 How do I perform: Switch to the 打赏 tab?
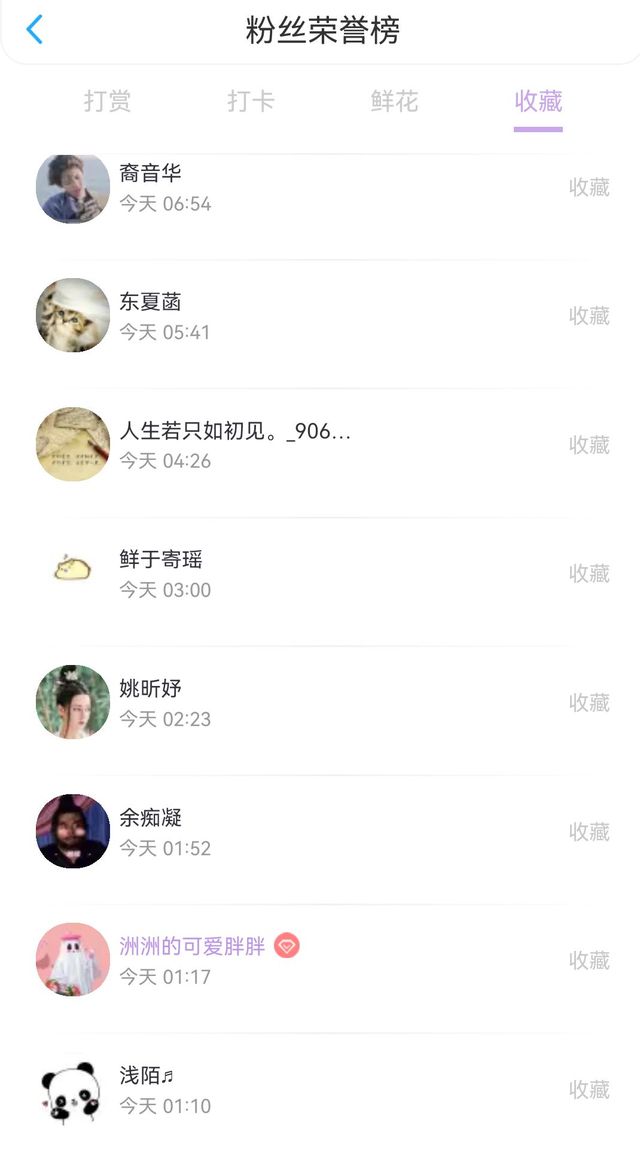point(108,101)
